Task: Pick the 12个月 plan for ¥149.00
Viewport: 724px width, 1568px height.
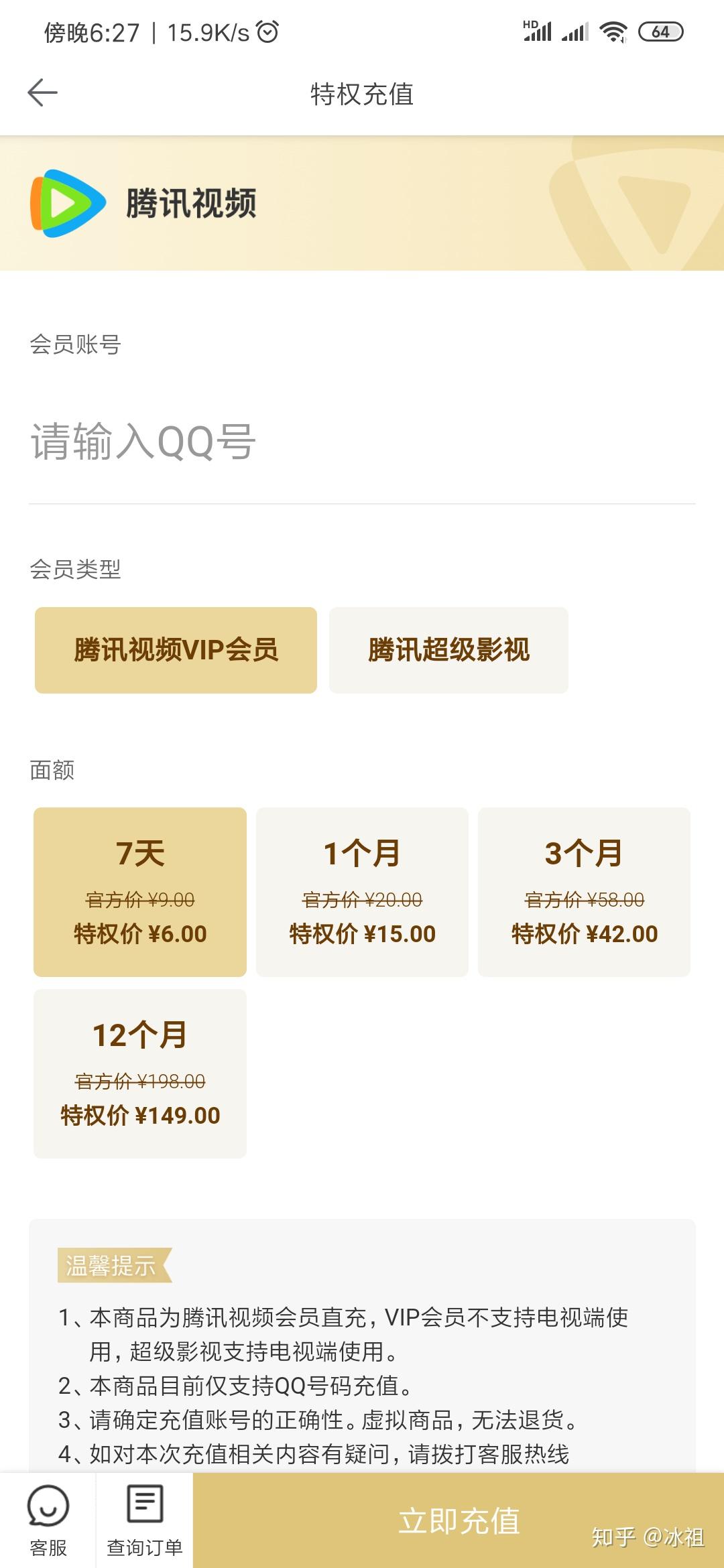Action: coord(140,1073)
